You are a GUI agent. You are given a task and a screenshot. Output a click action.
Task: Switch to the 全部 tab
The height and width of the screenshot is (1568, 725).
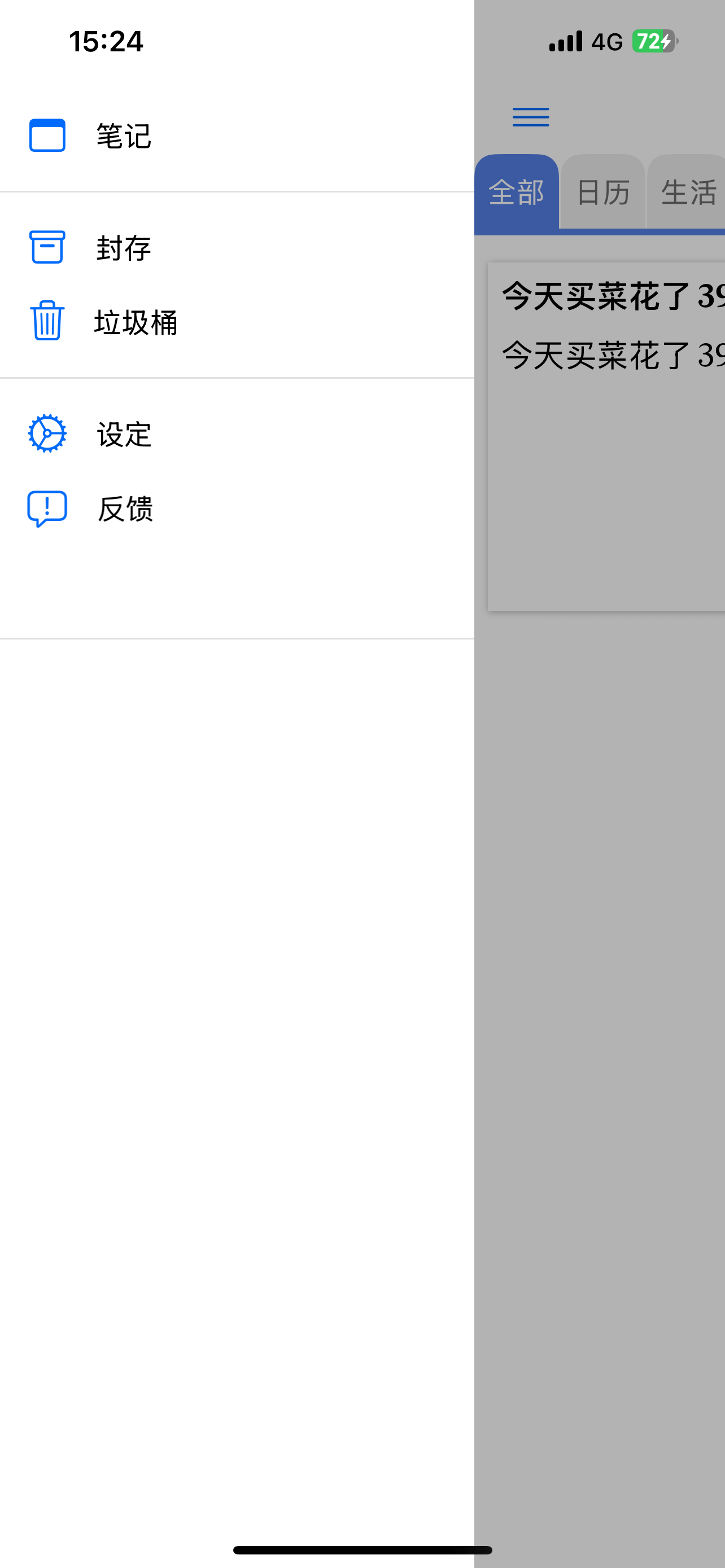(516, 193)
